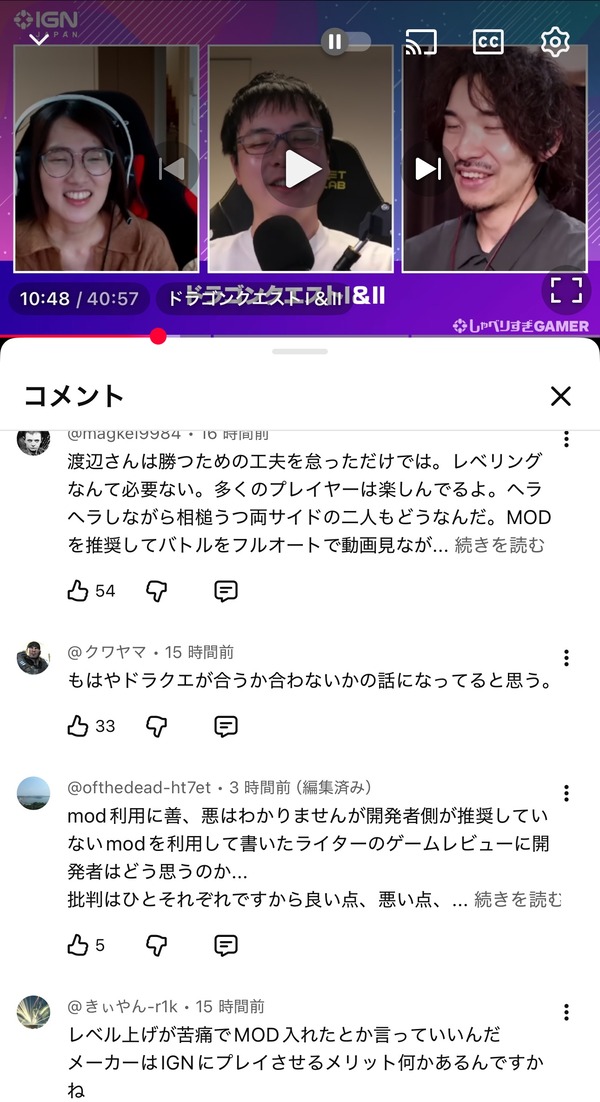Open options menu for @クワヤマ's comment
Image resolution: width=600 pixels, height=1102 pixels.
tap(566, 658)
